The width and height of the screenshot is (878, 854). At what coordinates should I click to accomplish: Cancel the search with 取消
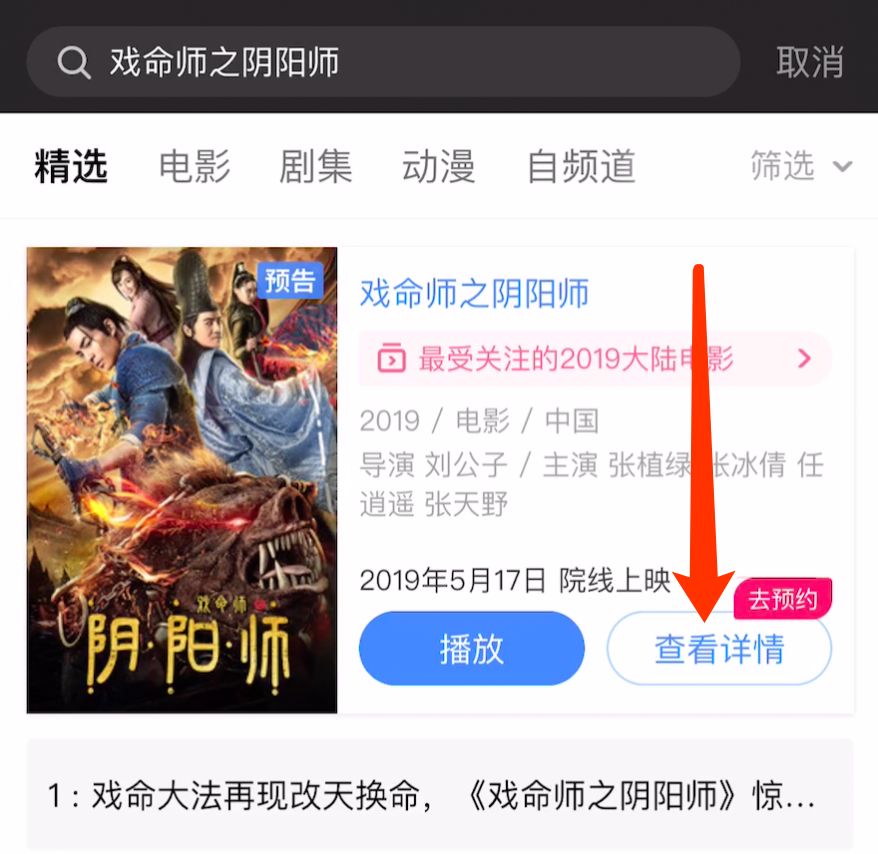pos(810,62)
